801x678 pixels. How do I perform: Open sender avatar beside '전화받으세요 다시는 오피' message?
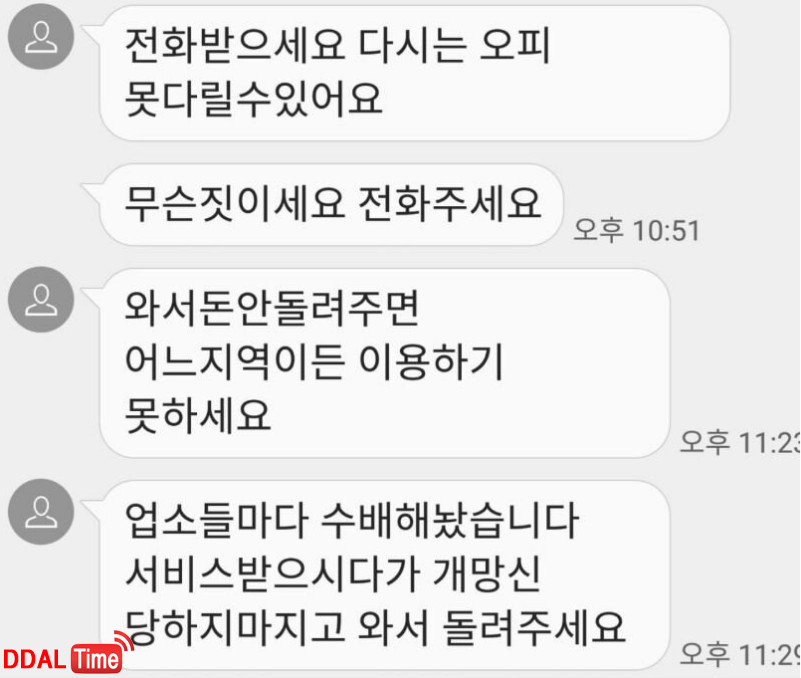(x=41, y=39)
